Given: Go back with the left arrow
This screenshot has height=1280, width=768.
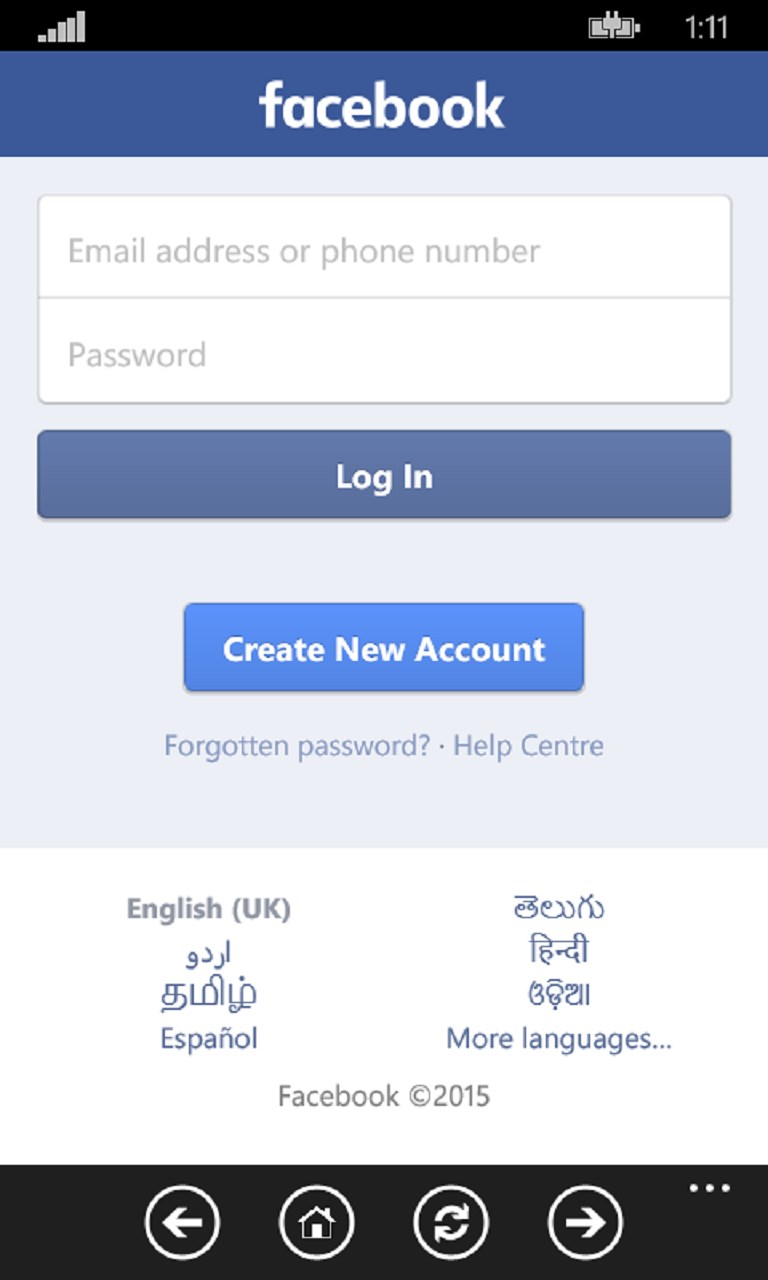Looking at the screenshot, I should click(182, 1222).
